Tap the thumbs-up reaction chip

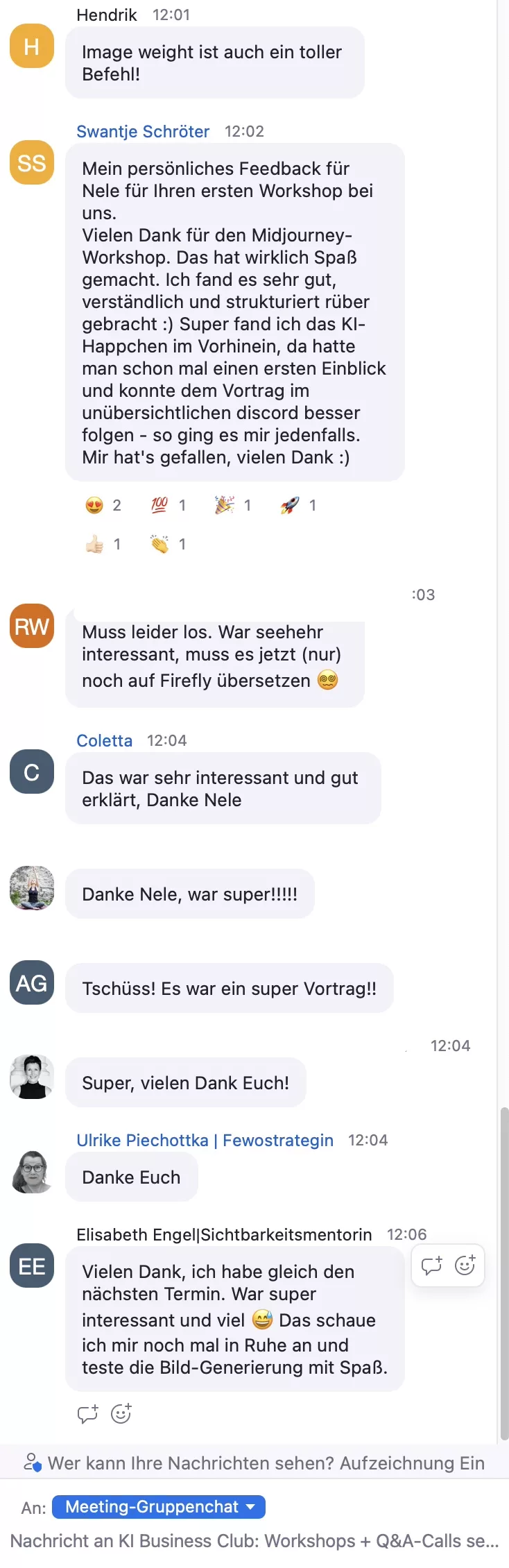[103, 544]
